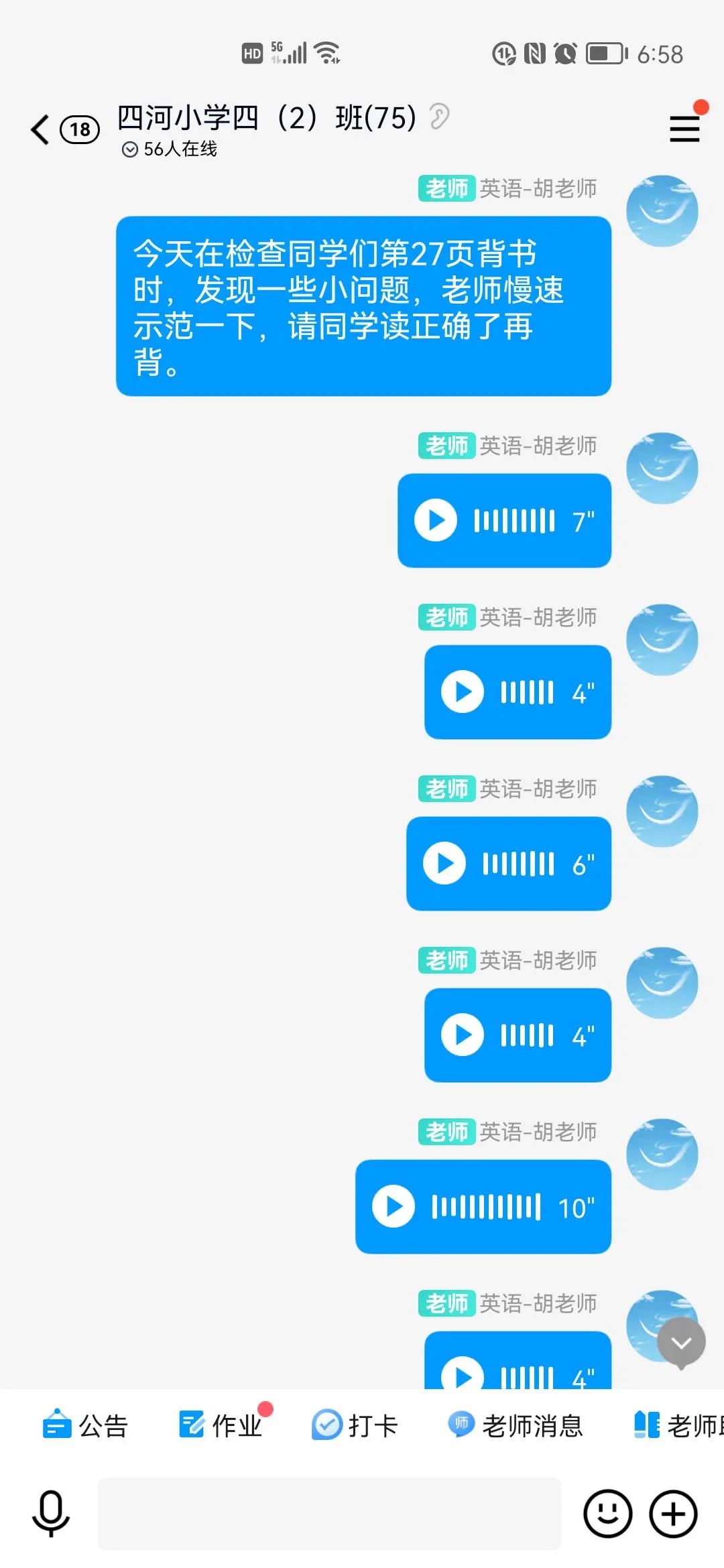
Task: Switch to voice input microphone
Action: (51, 1514)
